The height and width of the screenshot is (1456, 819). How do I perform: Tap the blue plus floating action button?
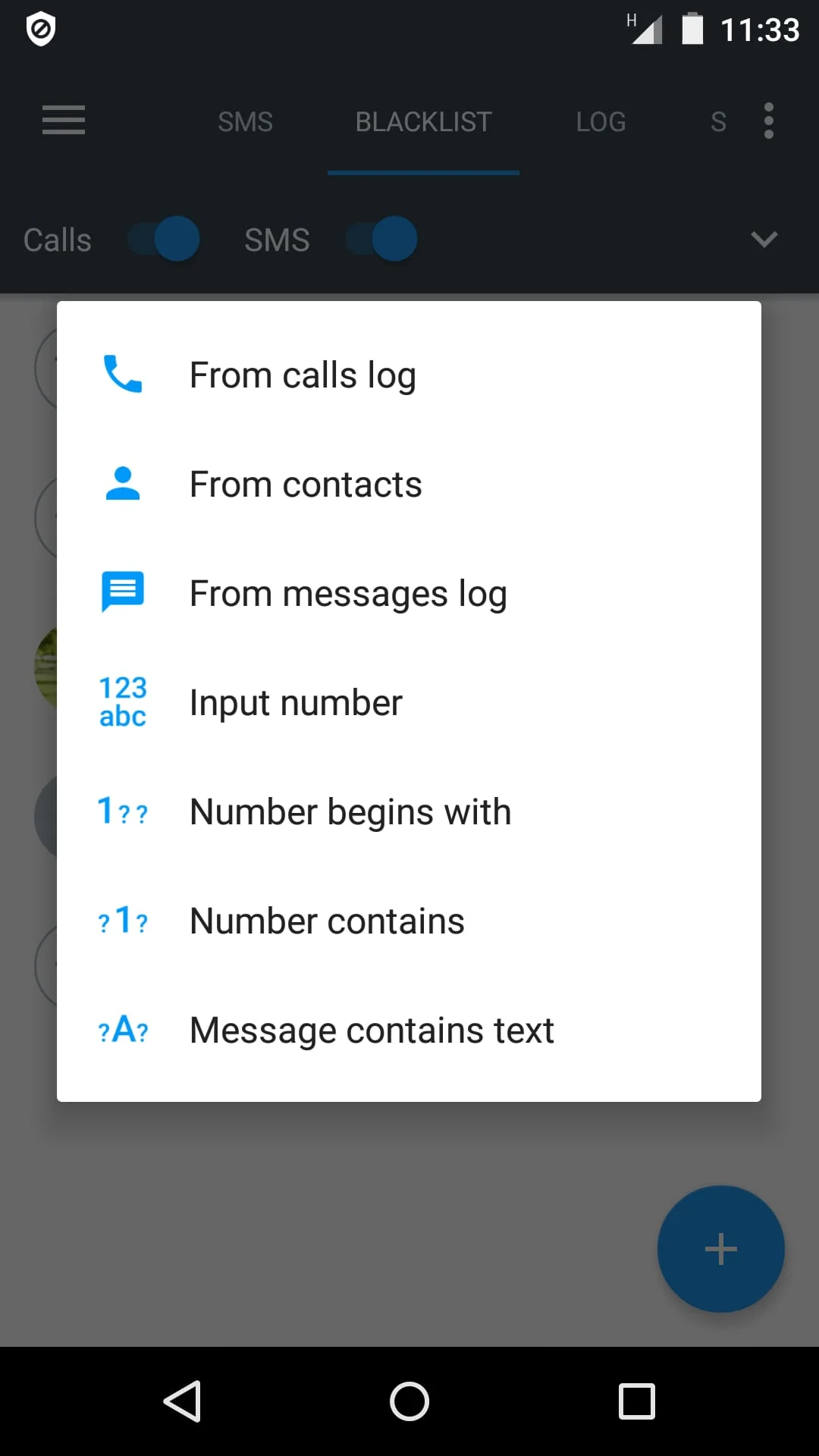pos(720,1249)
